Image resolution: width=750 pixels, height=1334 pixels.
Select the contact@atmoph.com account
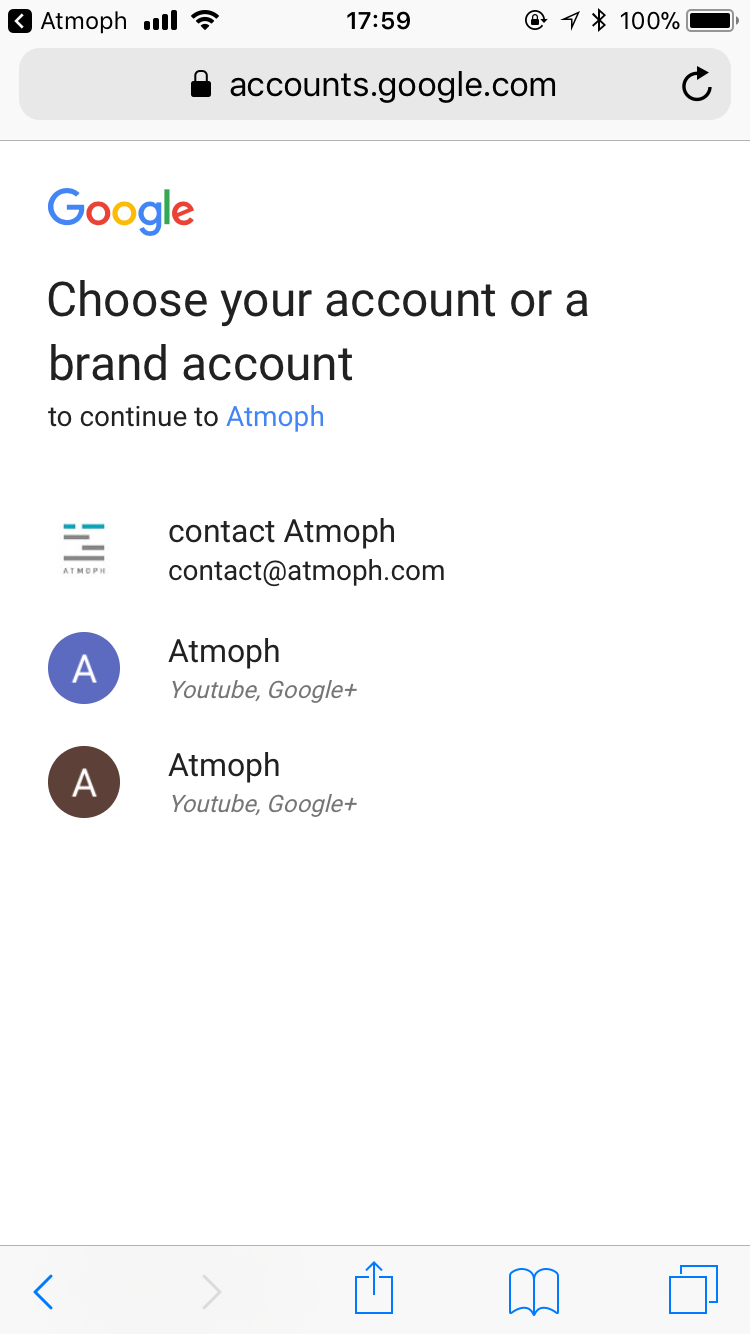click(x=375, y=550)
